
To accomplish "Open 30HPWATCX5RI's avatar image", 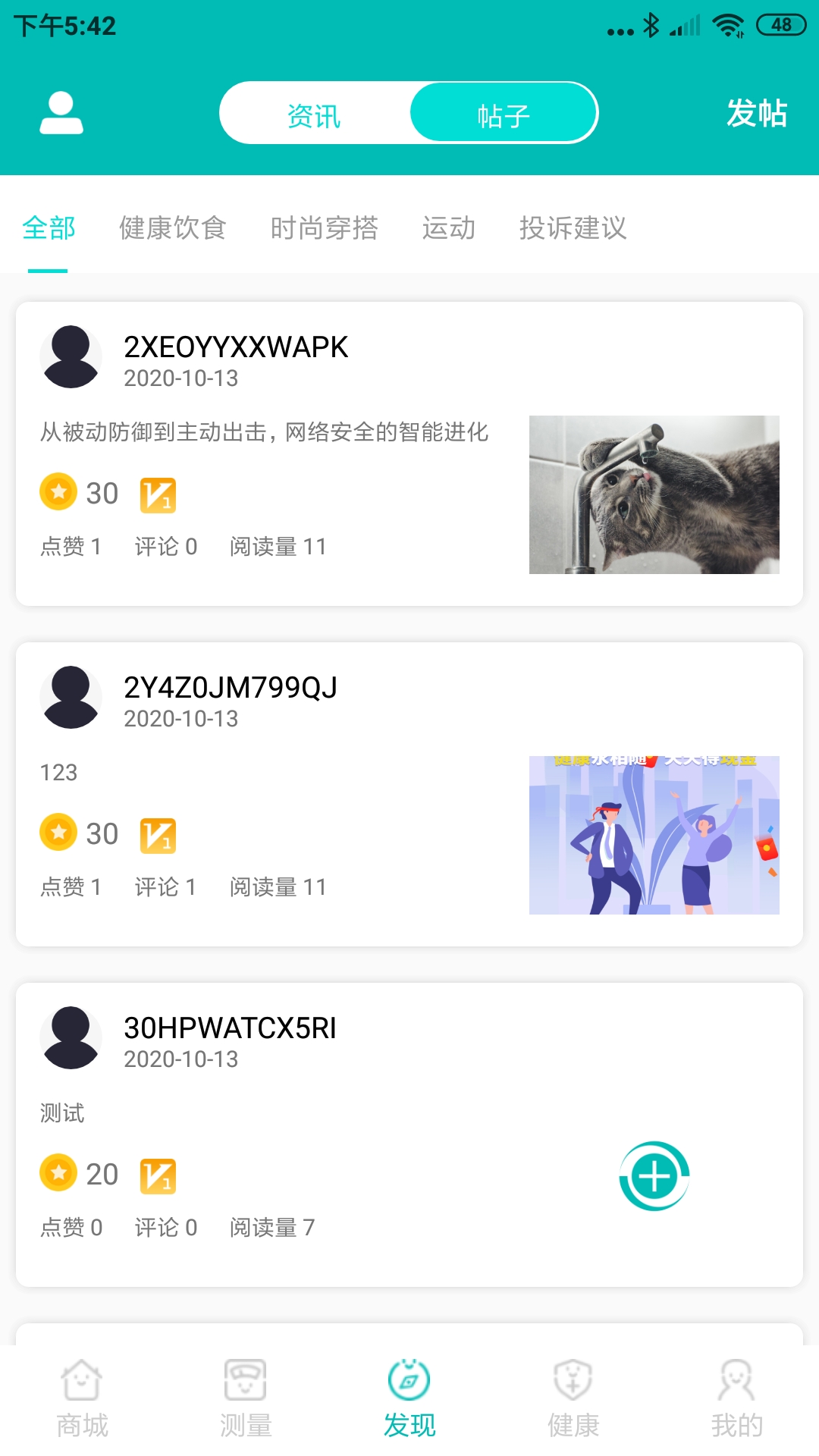I will click(x=71, y=1037).
